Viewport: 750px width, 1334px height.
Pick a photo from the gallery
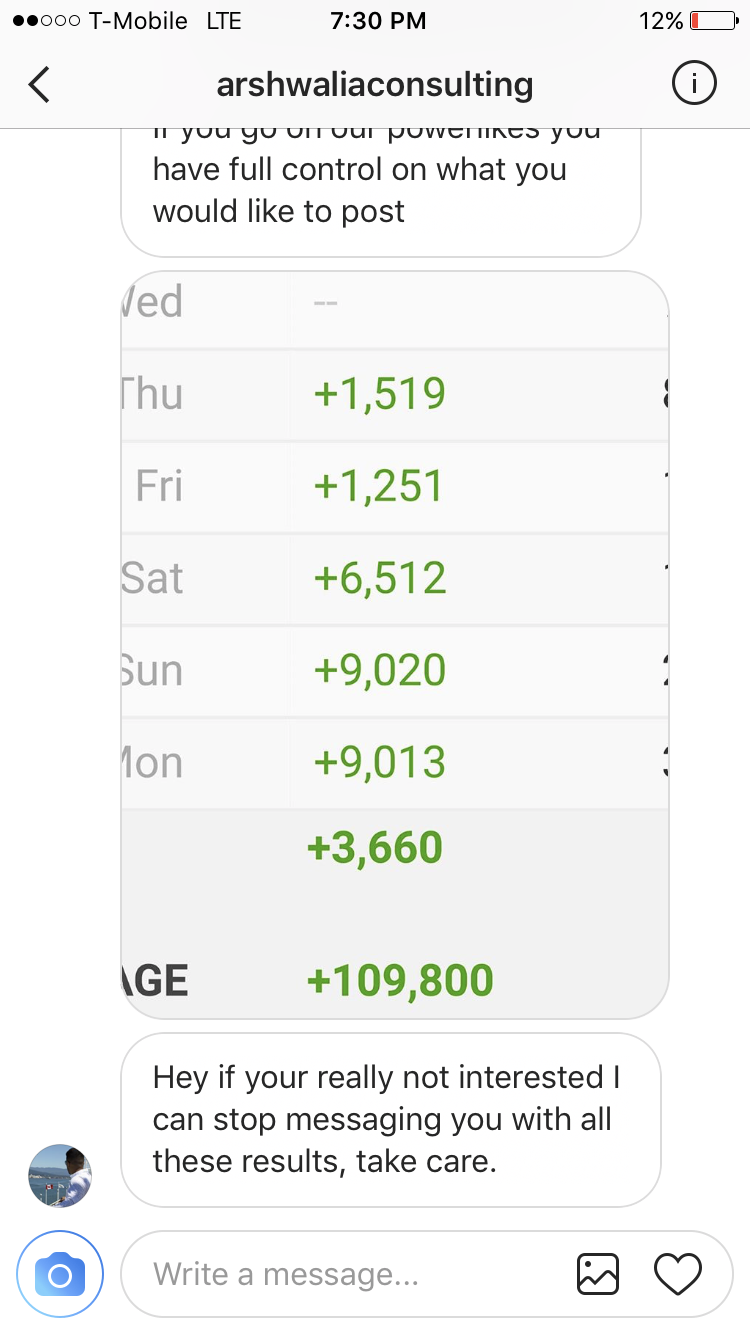pos(598,1274)
